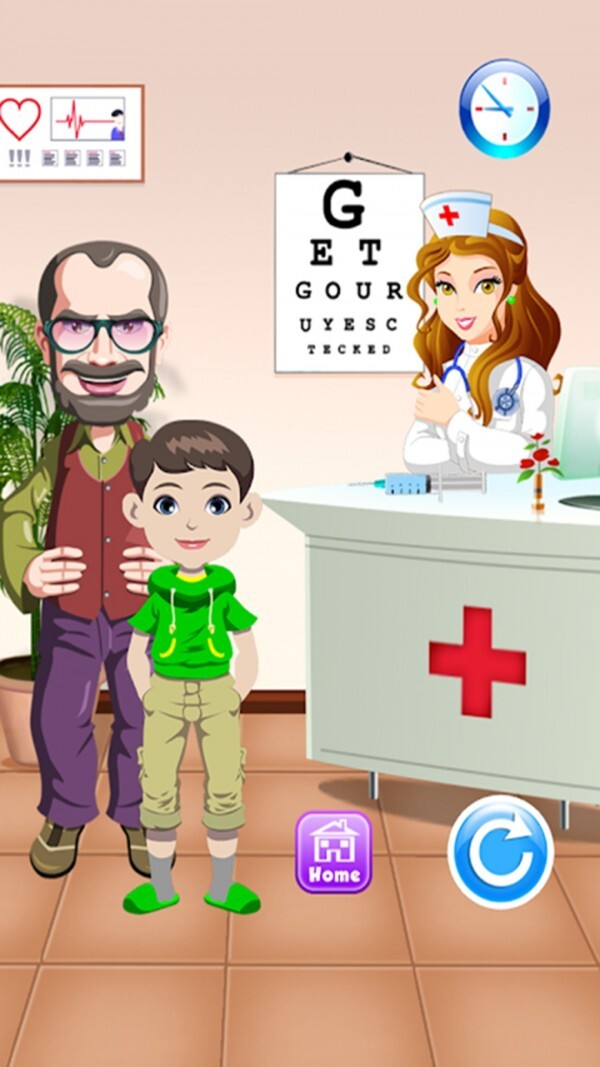Tap the purple Home button
The width and height of the screenshot is (600, 1067).
pos(334,852)
